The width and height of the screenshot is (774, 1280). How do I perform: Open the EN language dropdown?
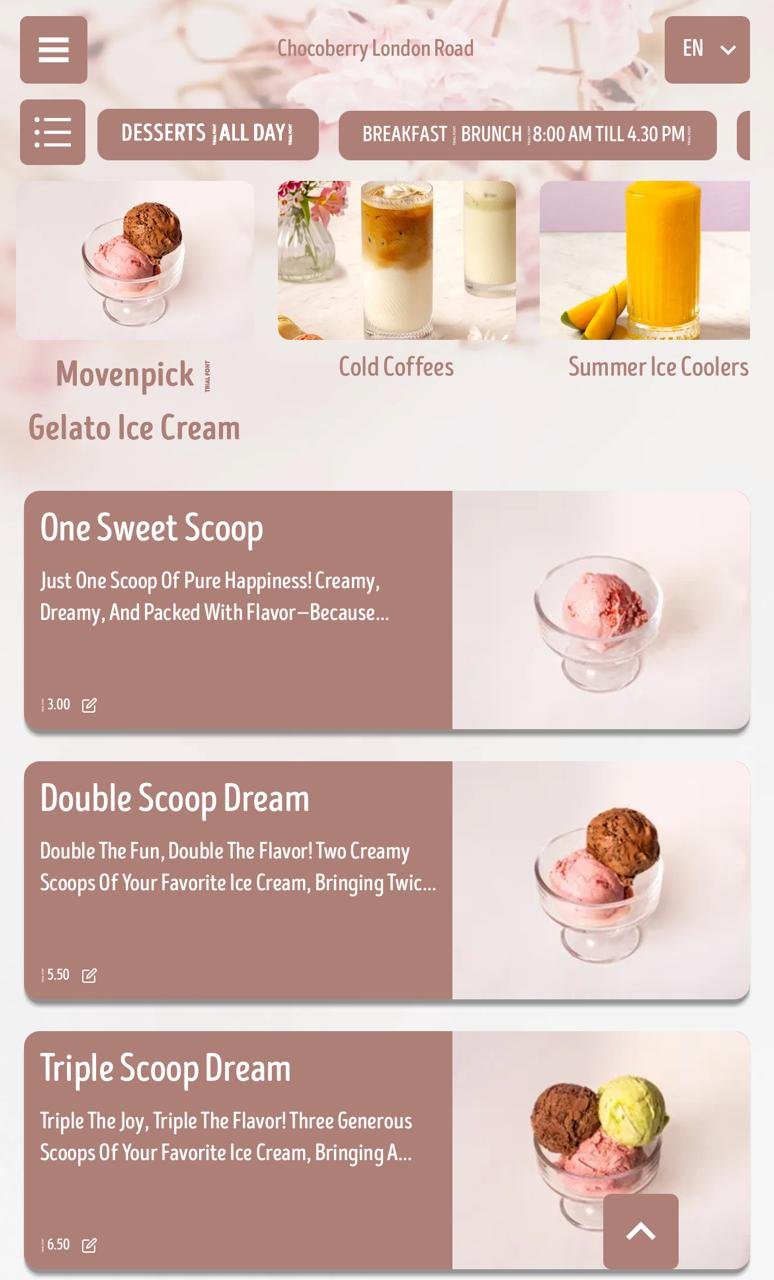[707, 50]
